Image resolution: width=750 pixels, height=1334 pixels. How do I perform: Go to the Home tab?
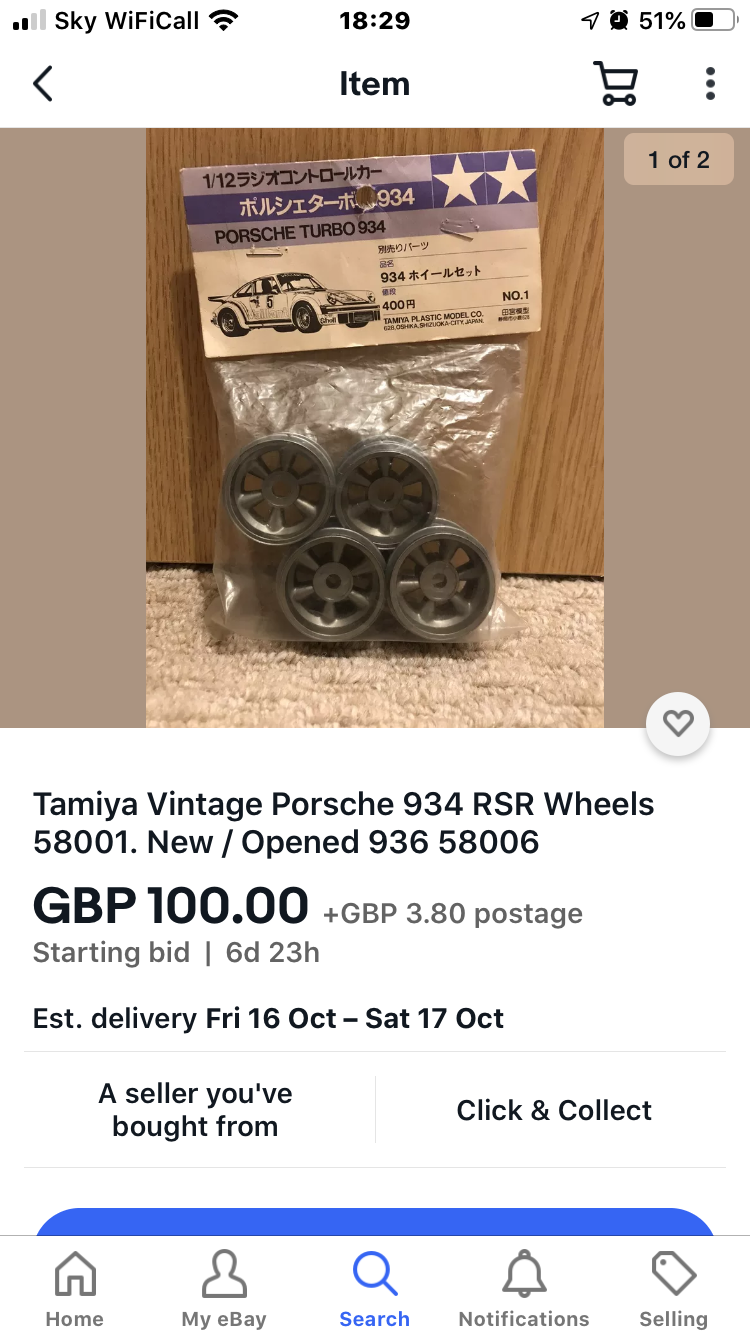75,1290
